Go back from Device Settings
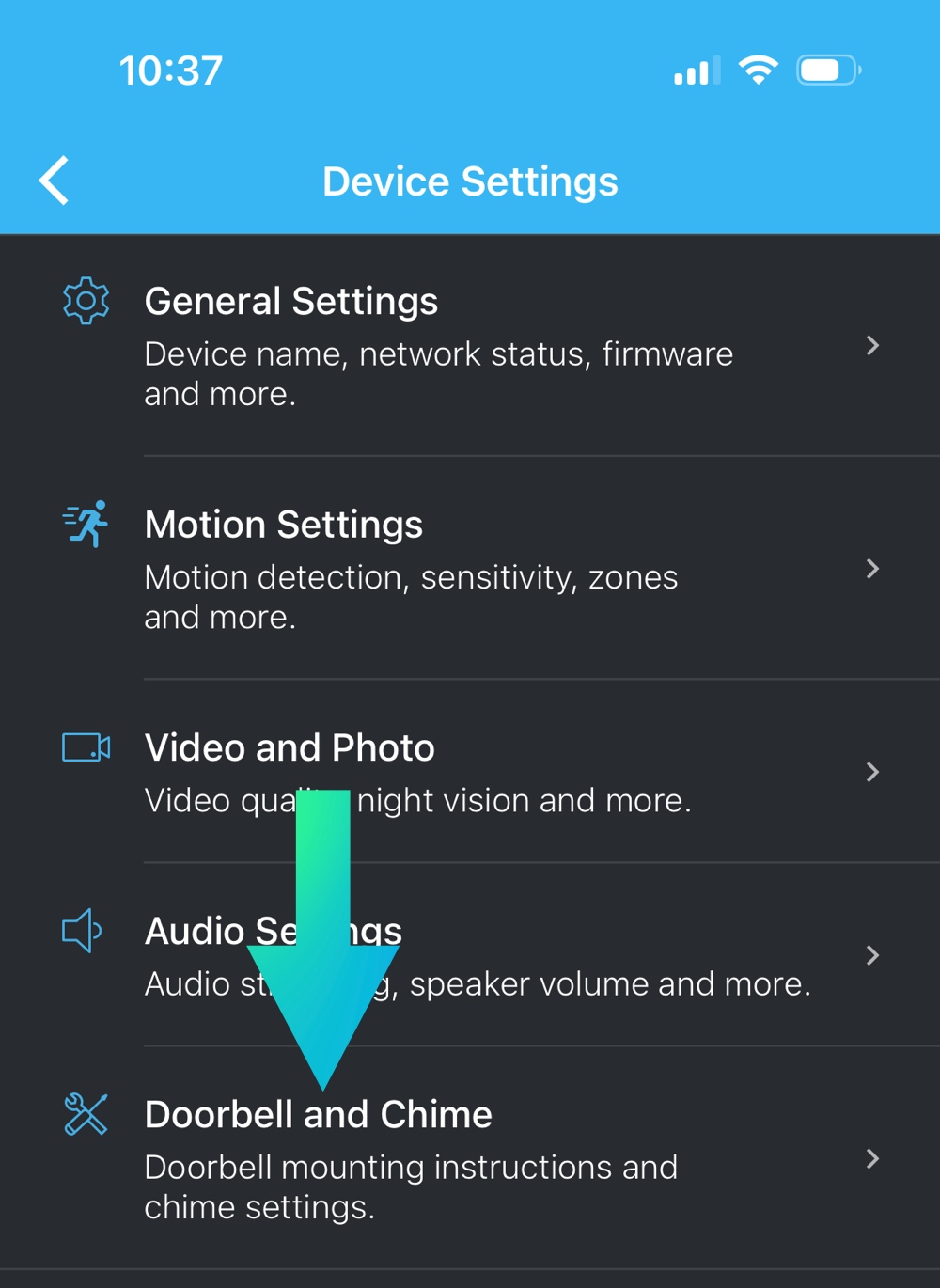940x1288 pixels. (x=55, y=180)
